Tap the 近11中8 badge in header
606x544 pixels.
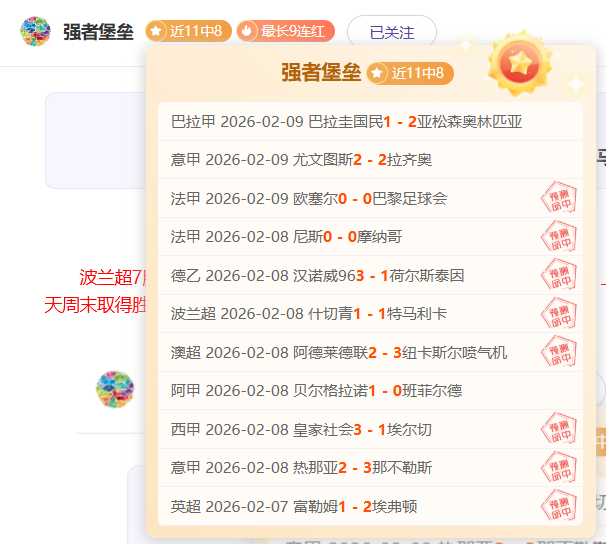click(x=188, y=31)
